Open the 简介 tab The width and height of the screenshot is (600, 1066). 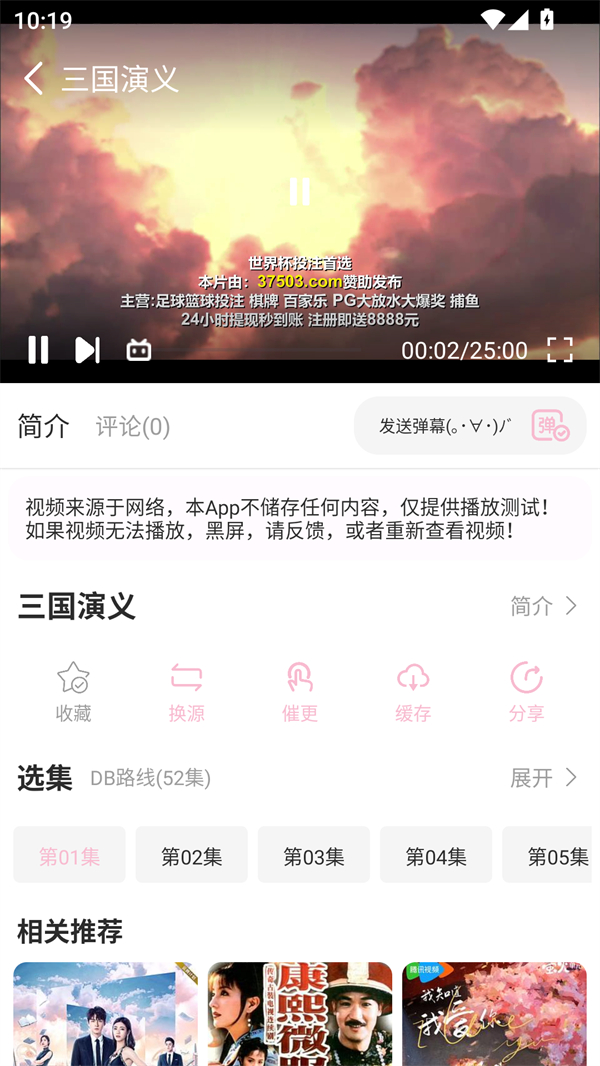[x=44, y=427]
